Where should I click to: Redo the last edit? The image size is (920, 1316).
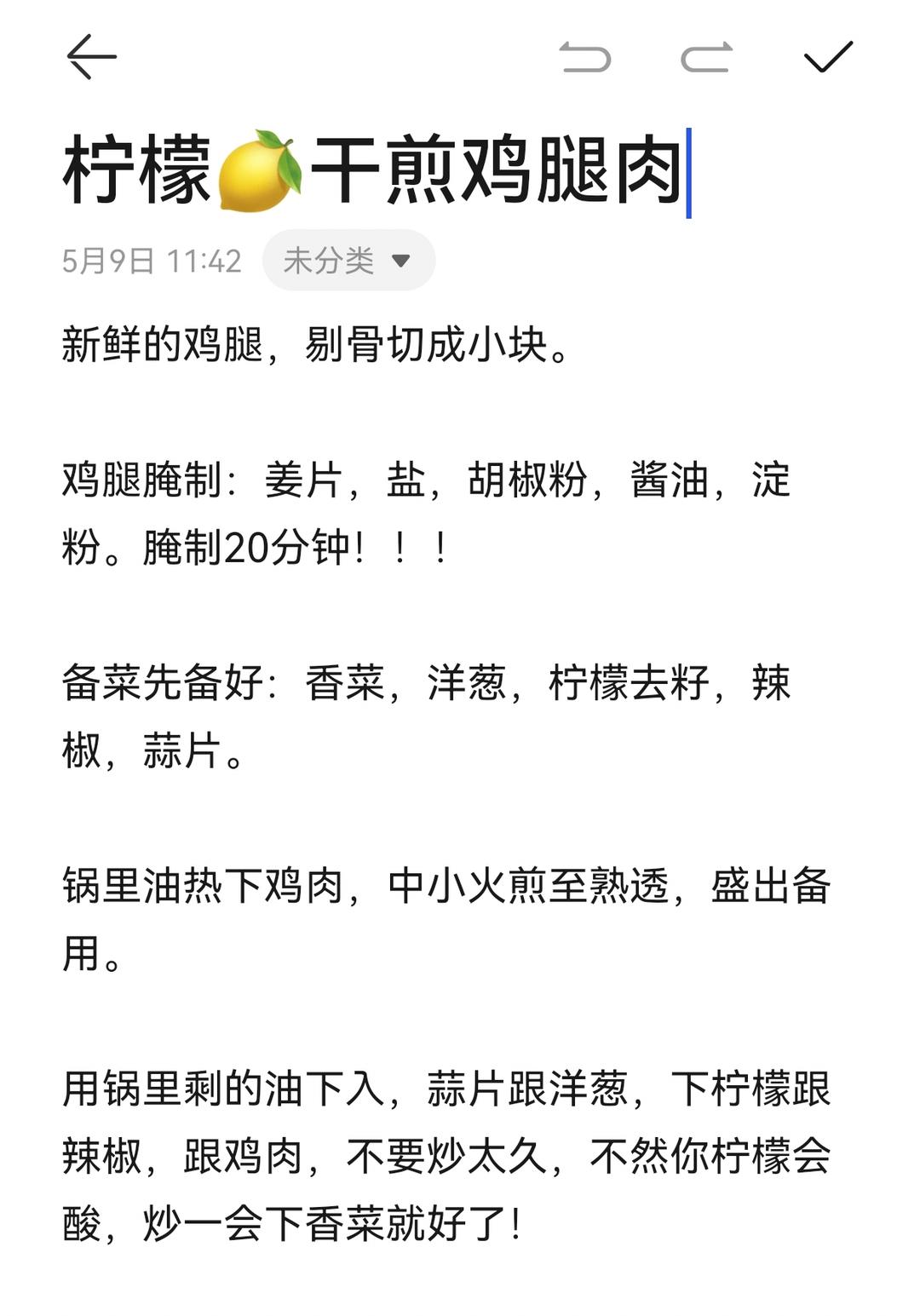(706, 57)
